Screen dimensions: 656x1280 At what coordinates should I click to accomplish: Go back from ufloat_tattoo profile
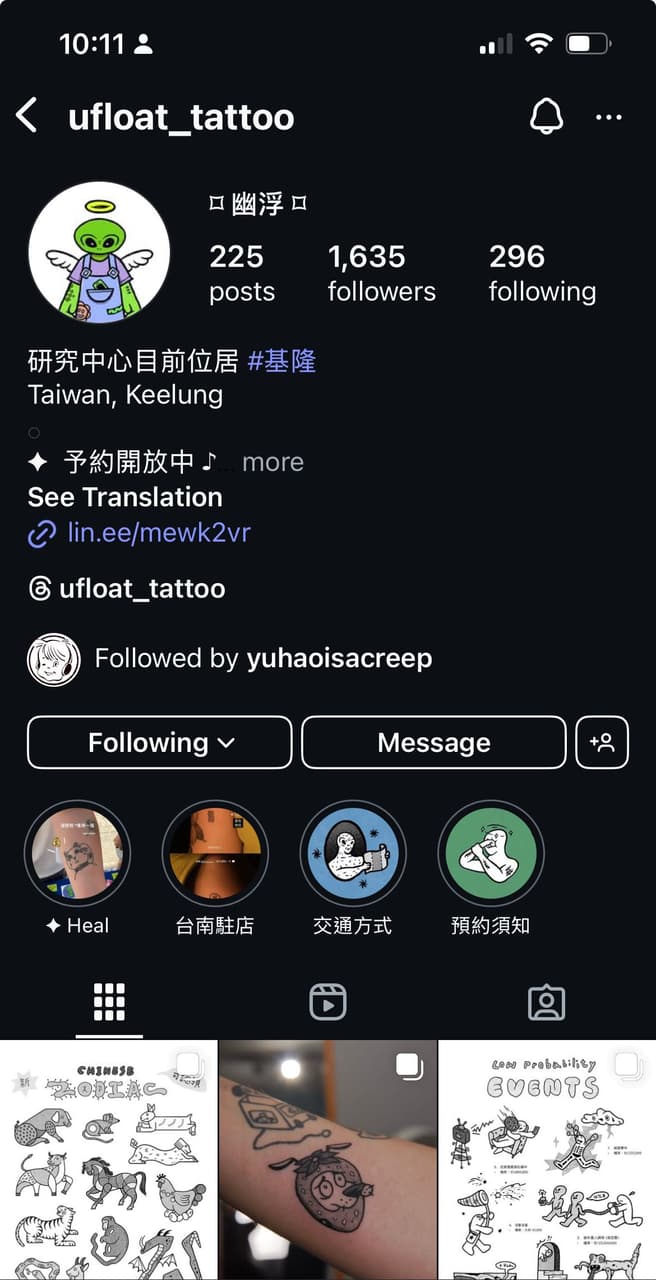point(27,117)
